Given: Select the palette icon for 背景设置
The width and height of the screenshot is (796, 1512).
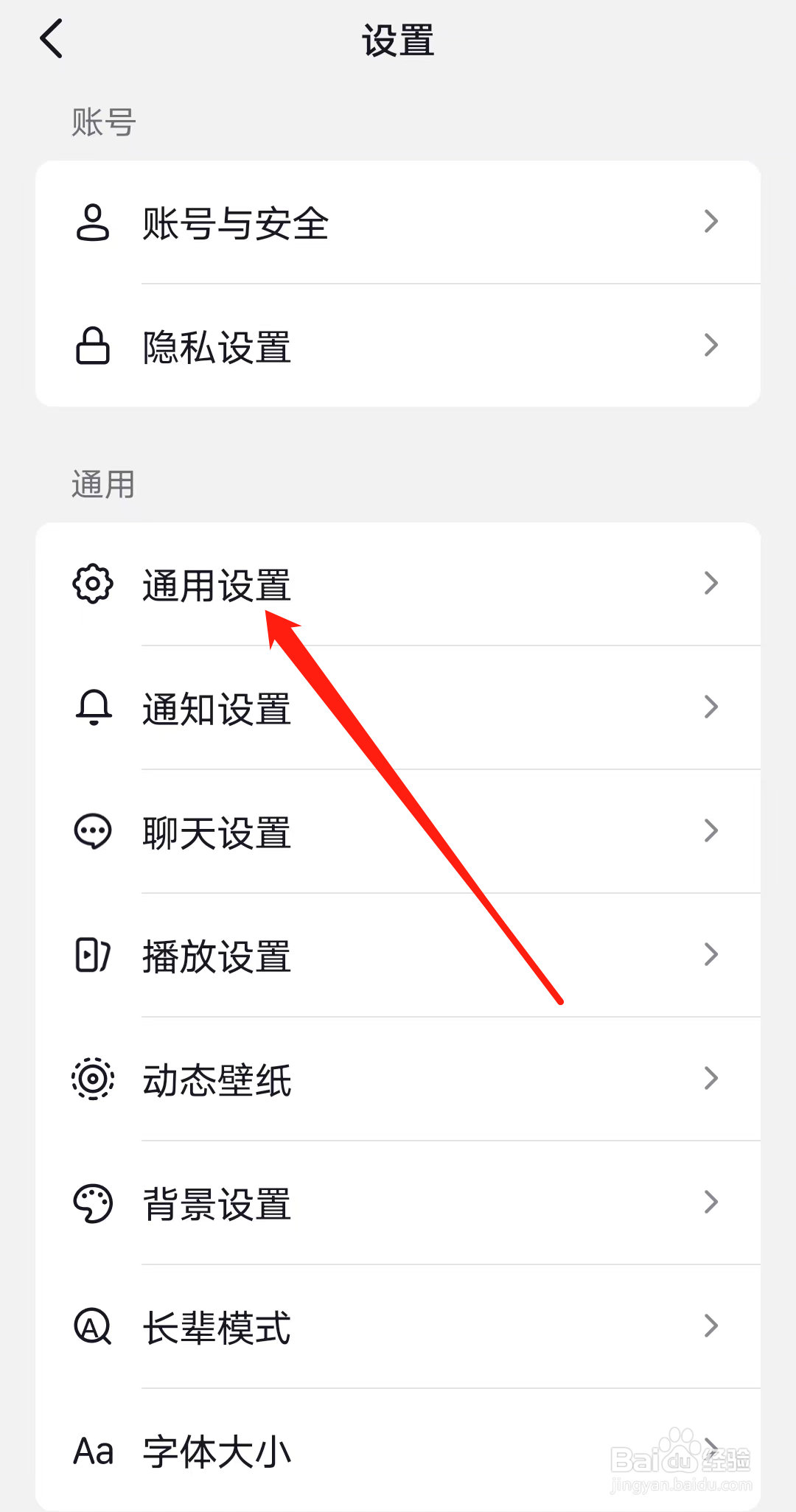Looking at the screenshot, I should pyautogui.click(x=93, y=1203).
